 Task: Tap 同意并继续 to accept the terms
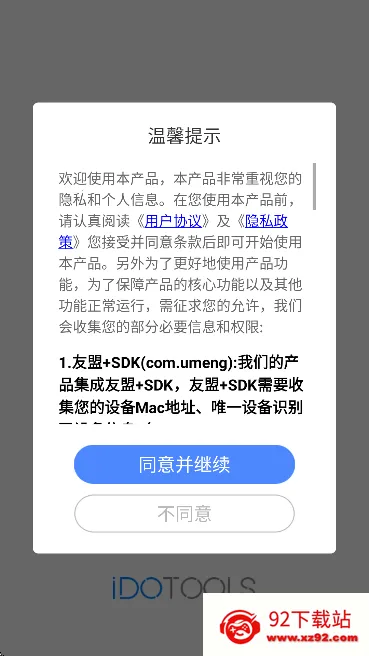184,464
